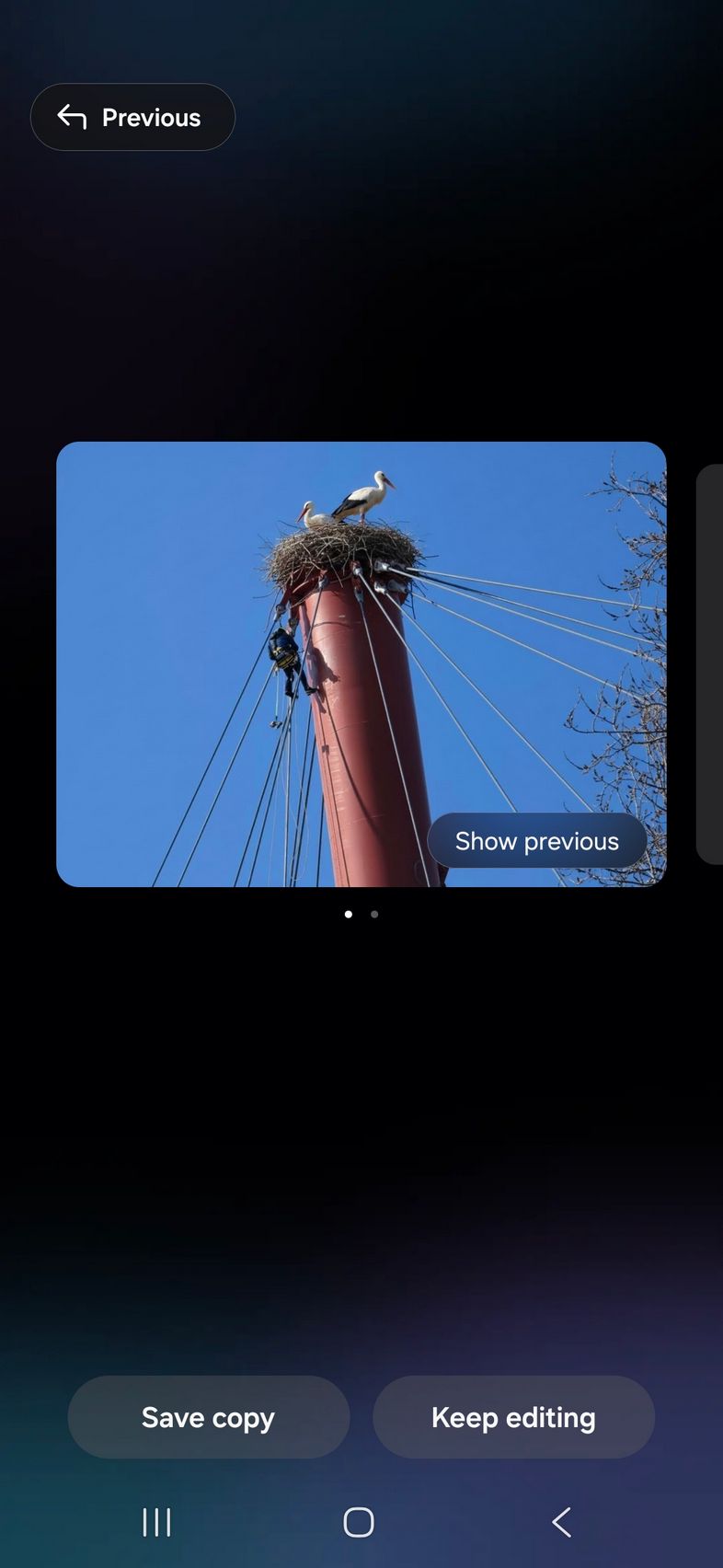Tap the system back arrow

(562, 1522)
